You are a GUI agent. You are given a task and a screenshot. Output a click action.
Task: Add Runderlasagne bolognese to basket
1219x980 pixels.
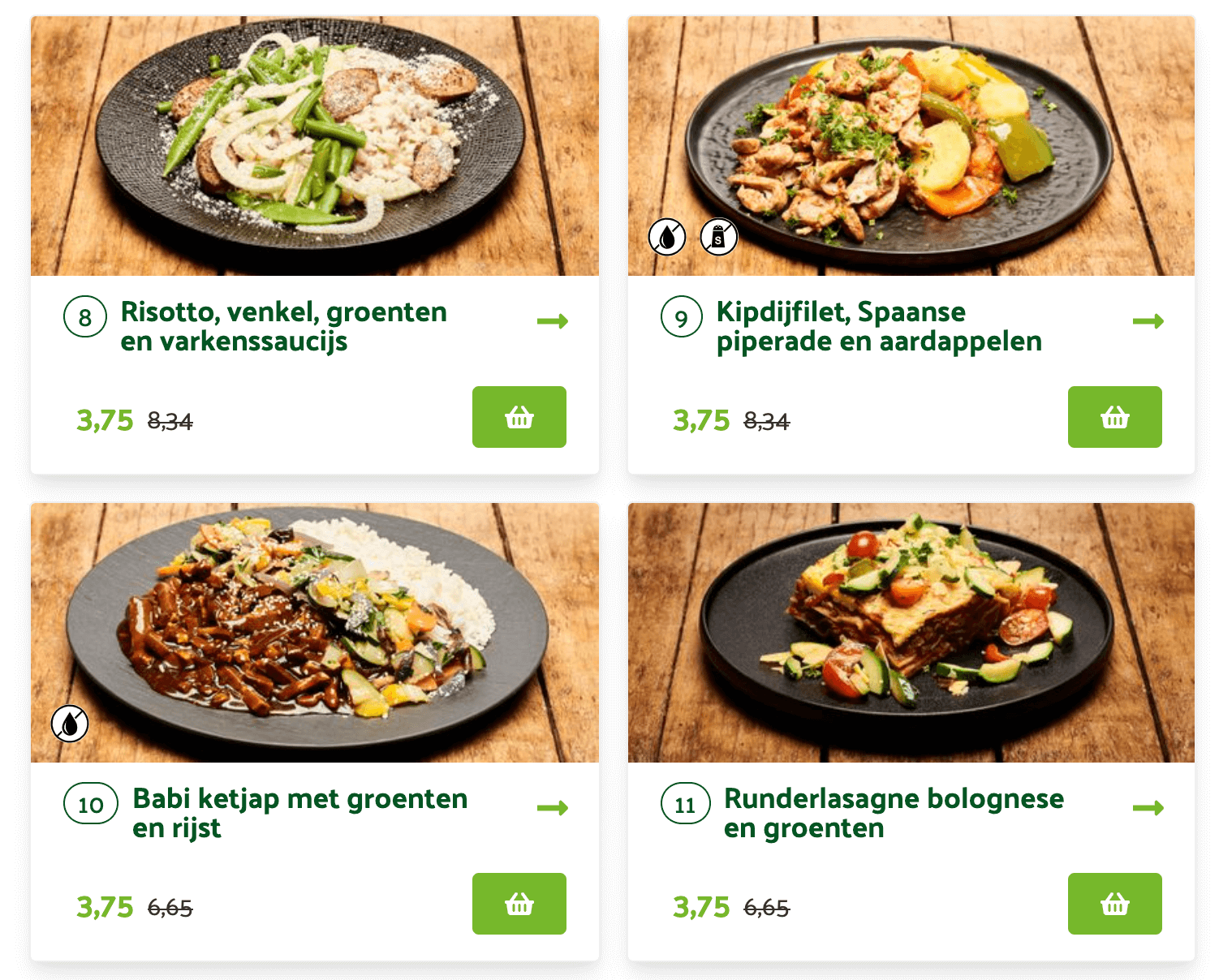pos(1114,904)
